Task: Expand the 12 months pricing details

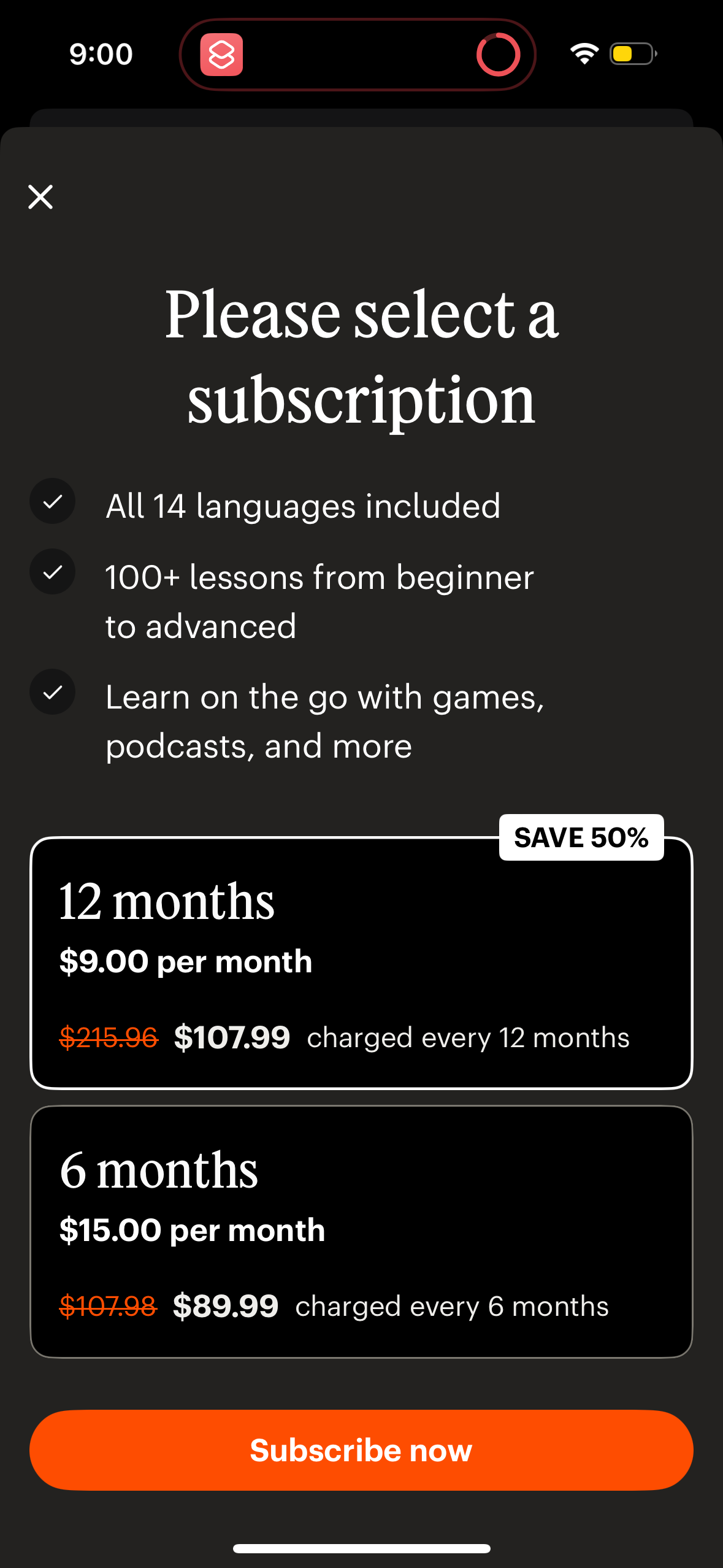Action: click(x=361, y=1037)
